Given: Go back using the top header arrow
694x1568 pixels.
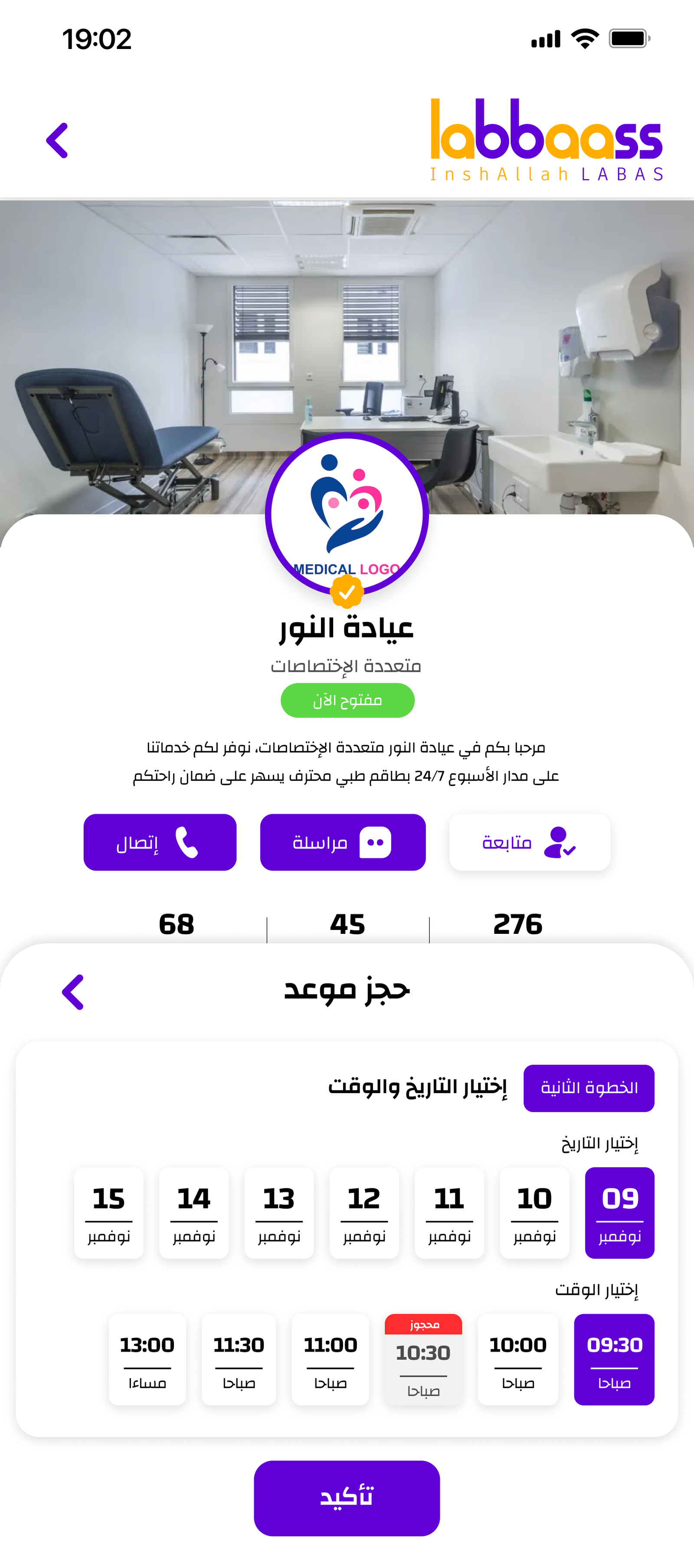Looking at the screenshot, I should coord(57,141).
